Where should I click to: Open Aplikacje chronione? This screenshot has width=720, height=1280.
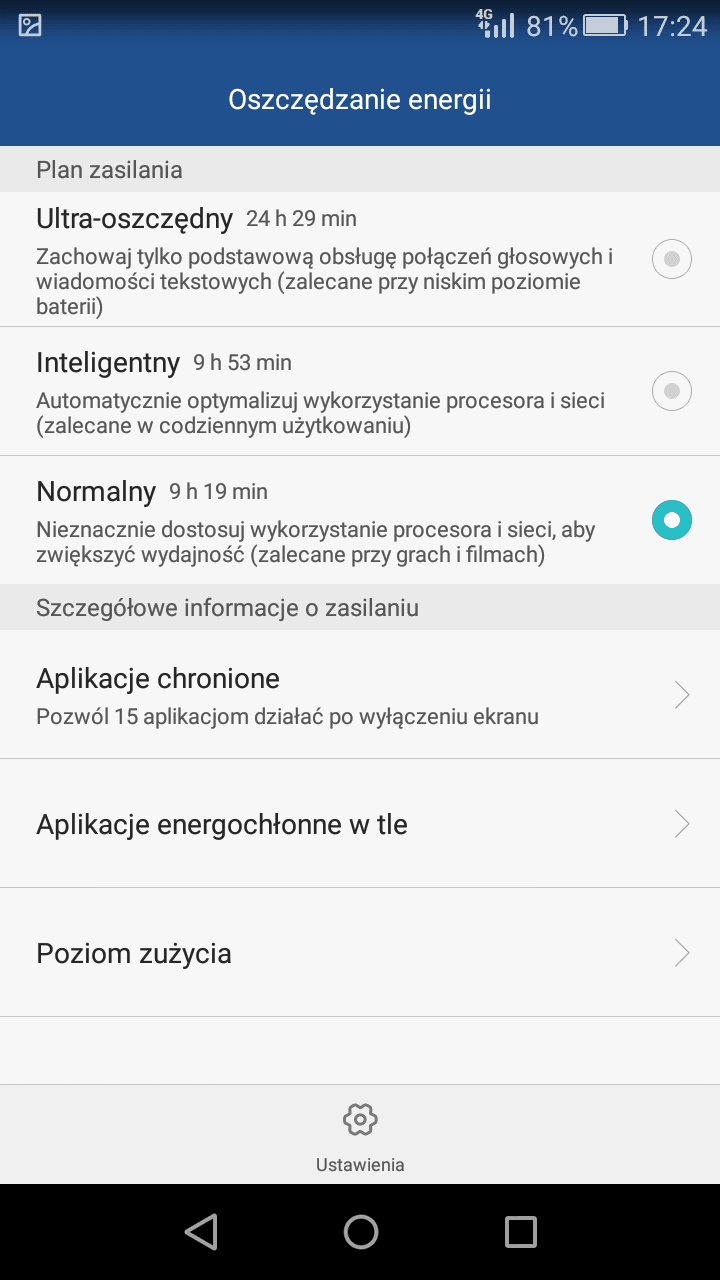click(x=360, y=694)
